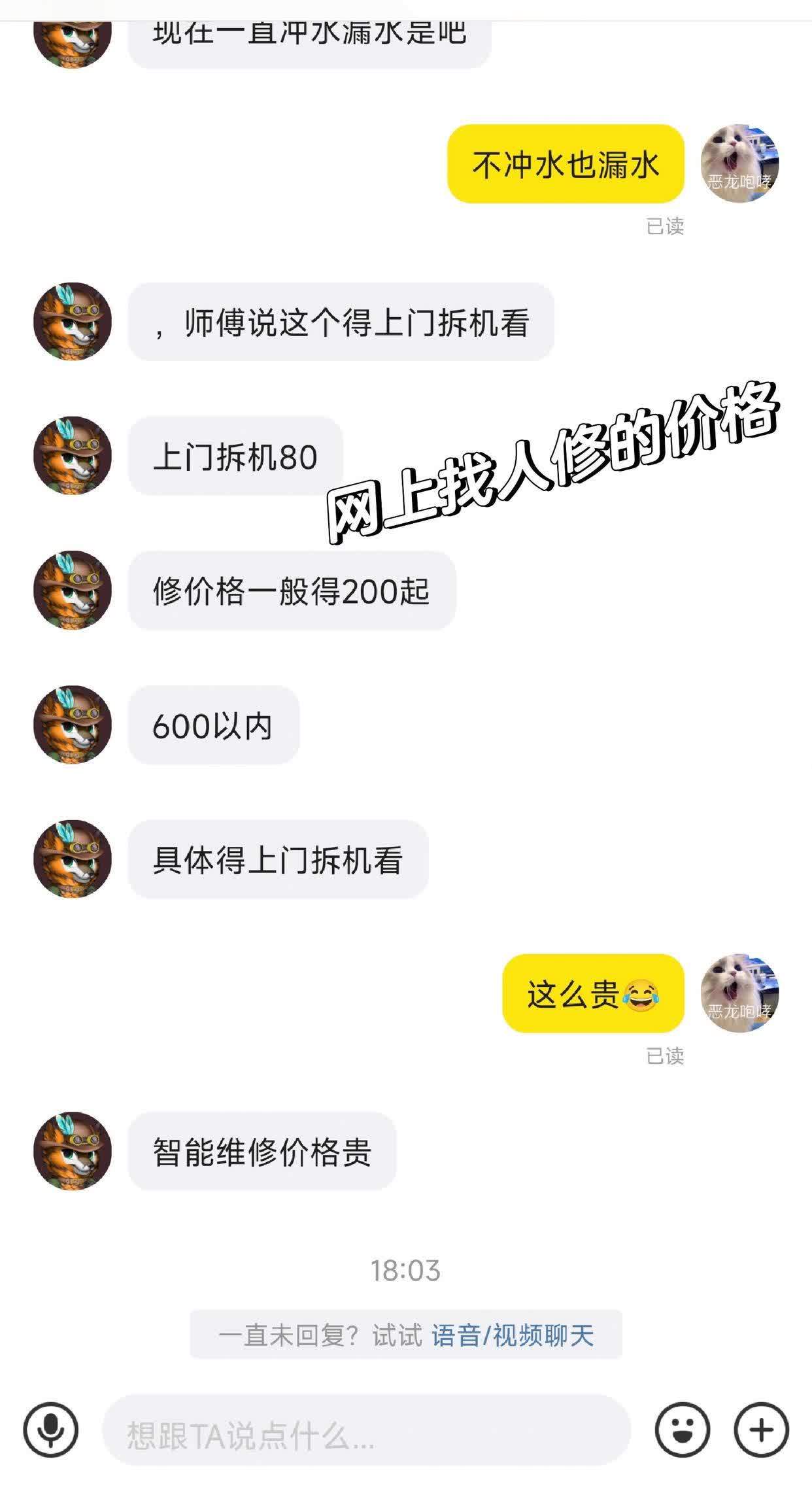Open my cat avatar beside 这么贵
This screenshot has width=812, height=1495.
(x=739, y=993)
